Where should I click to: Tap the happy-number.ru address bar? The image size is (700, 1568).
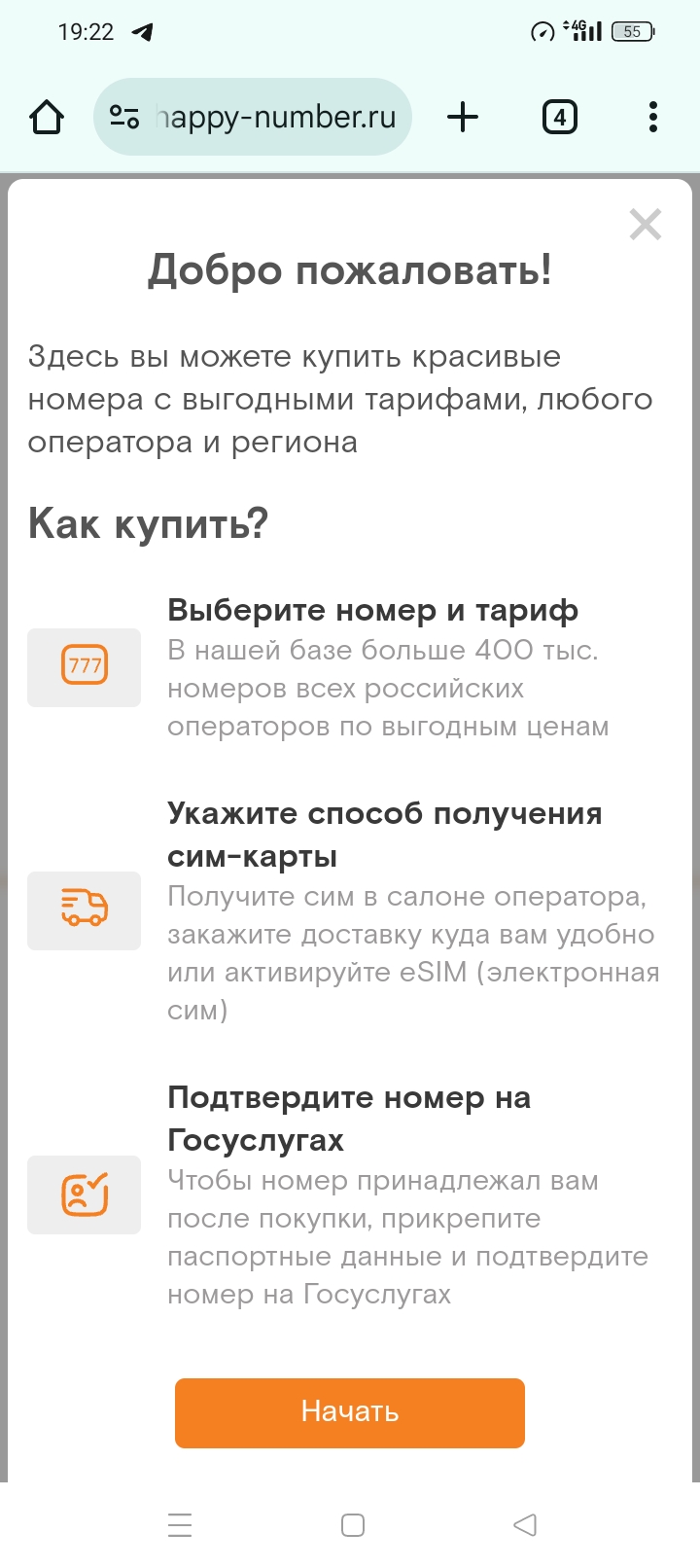coord(253,117)
